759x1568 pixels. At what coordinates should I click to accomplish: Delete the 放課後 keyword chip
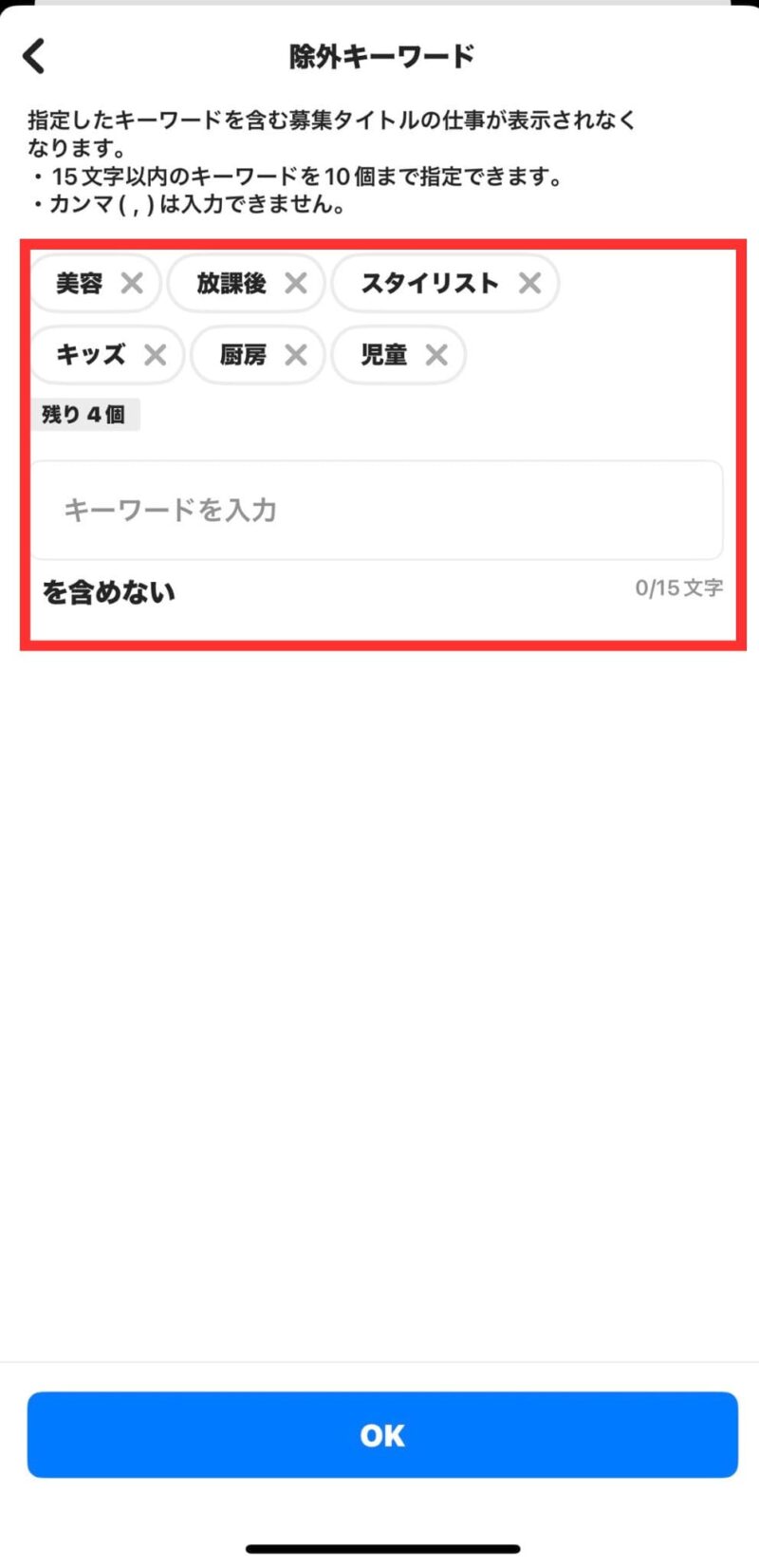(296, 283)
